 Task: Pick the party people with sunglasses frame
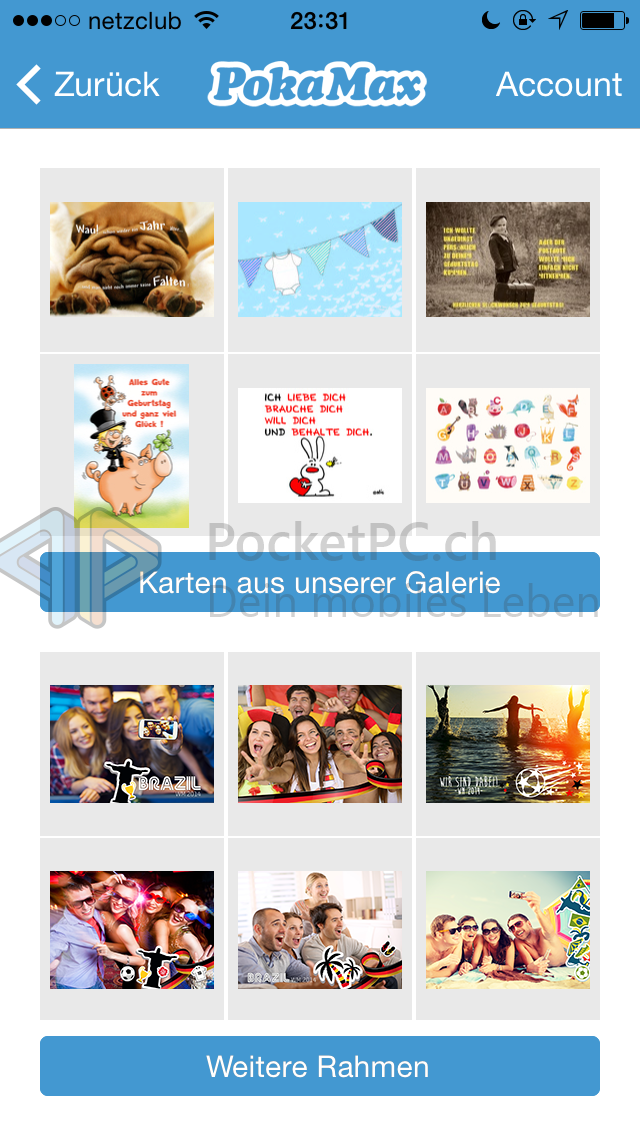click(x=132, y=930)
